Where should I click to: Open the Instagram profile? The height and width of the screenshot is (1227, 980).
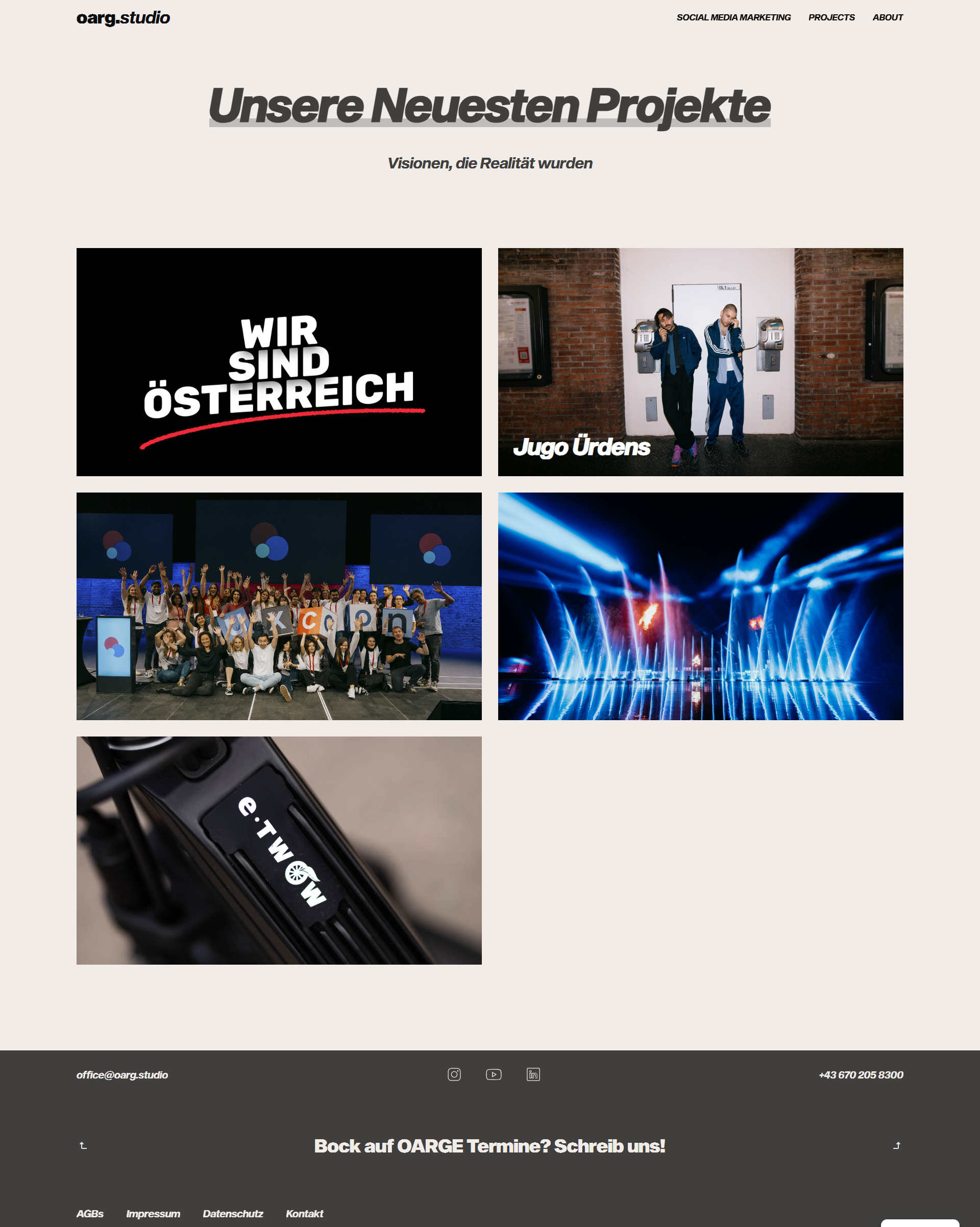pos(454,1074)
